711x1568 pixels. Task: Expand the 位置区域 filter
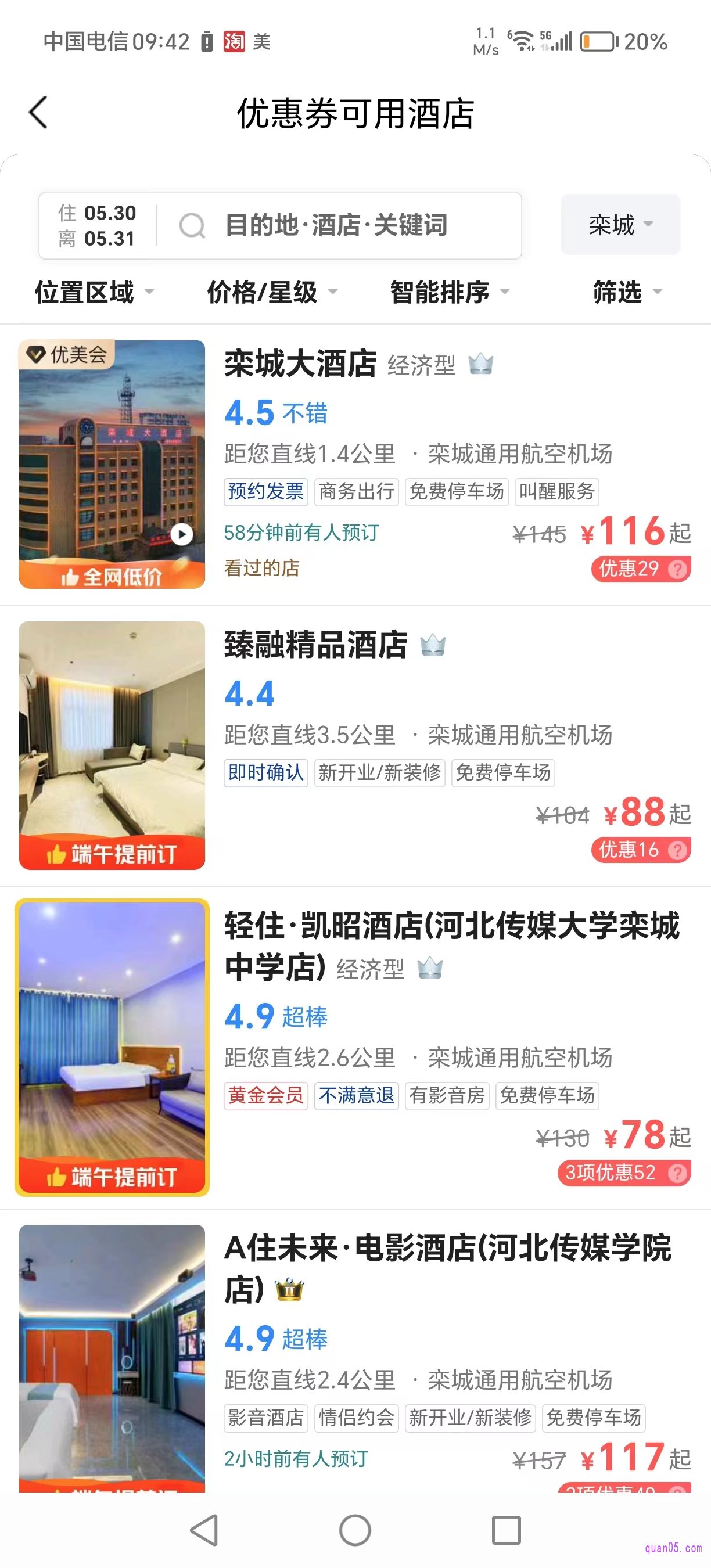pos(94,292)
